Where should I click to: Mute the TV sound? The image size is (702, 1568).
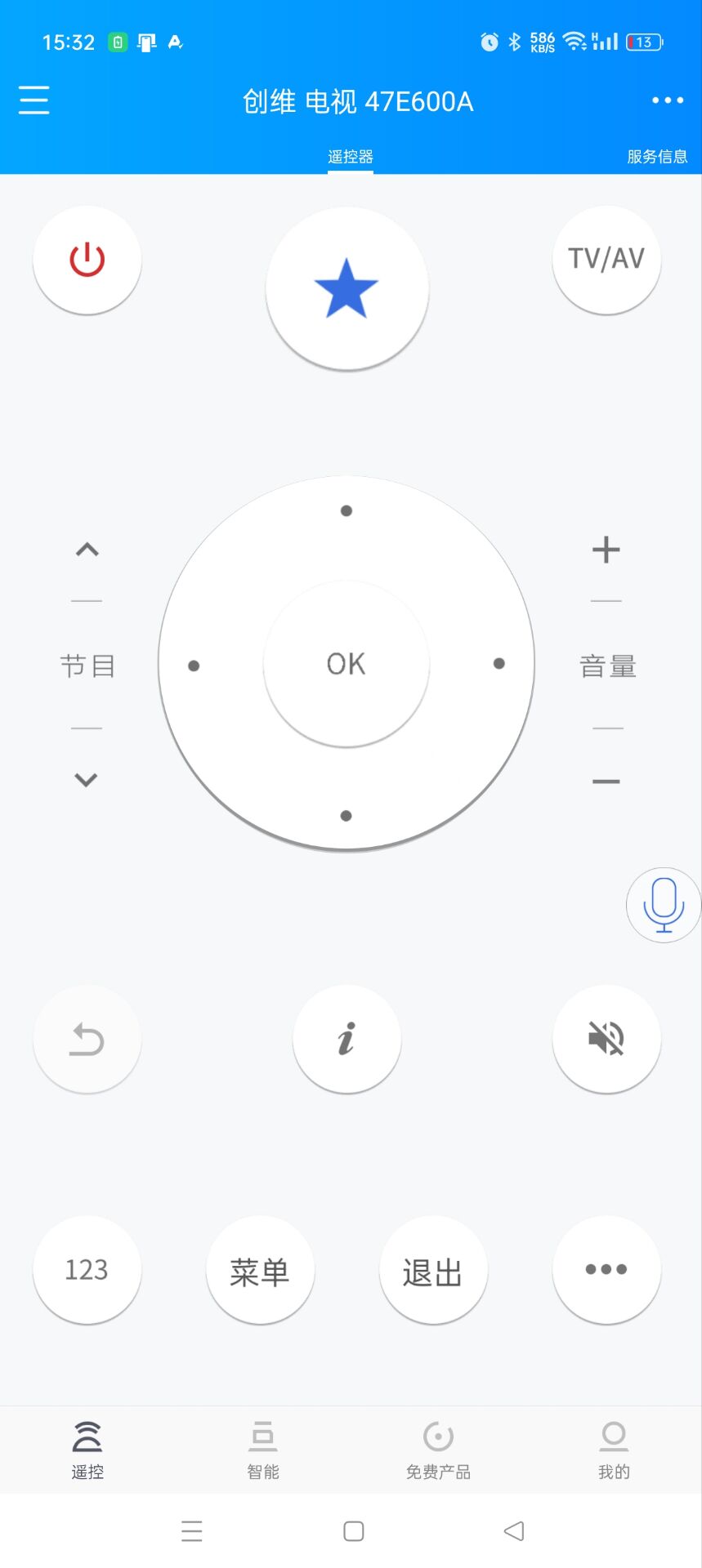[606, 1039]
